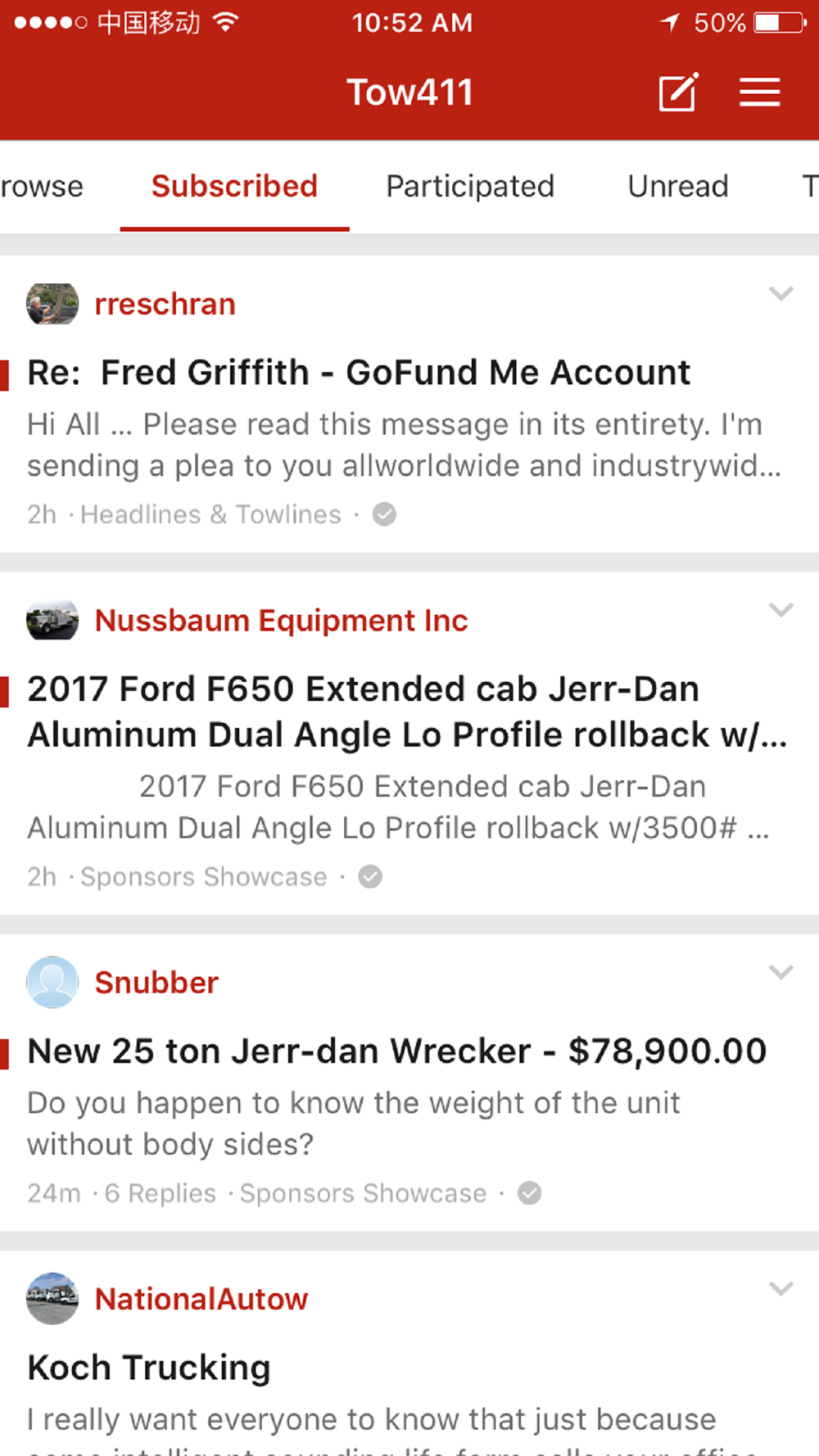View Snubber's profile

point(156,983)
